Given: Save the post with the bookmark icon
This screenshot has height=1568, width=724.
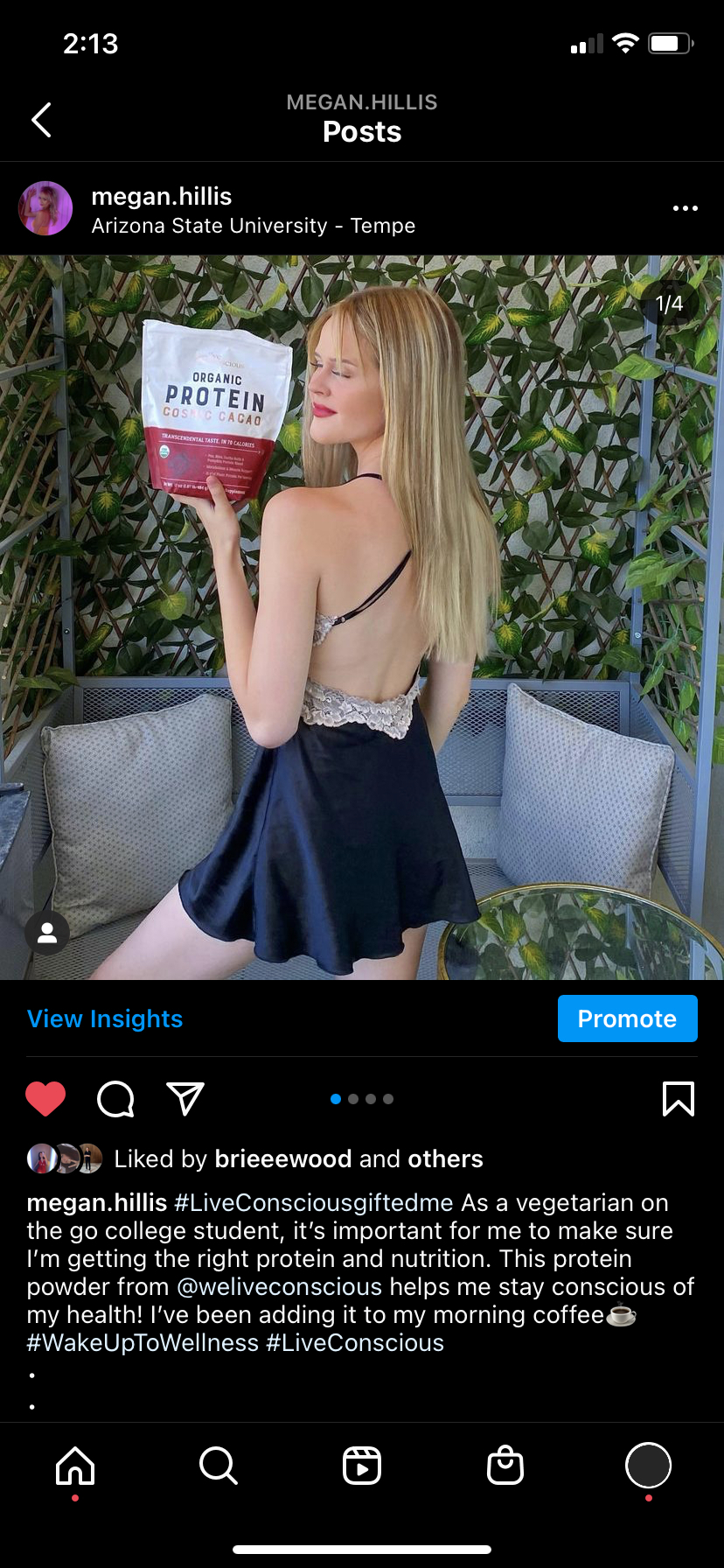Looking at the screenshot, I should coord(679,1099).
